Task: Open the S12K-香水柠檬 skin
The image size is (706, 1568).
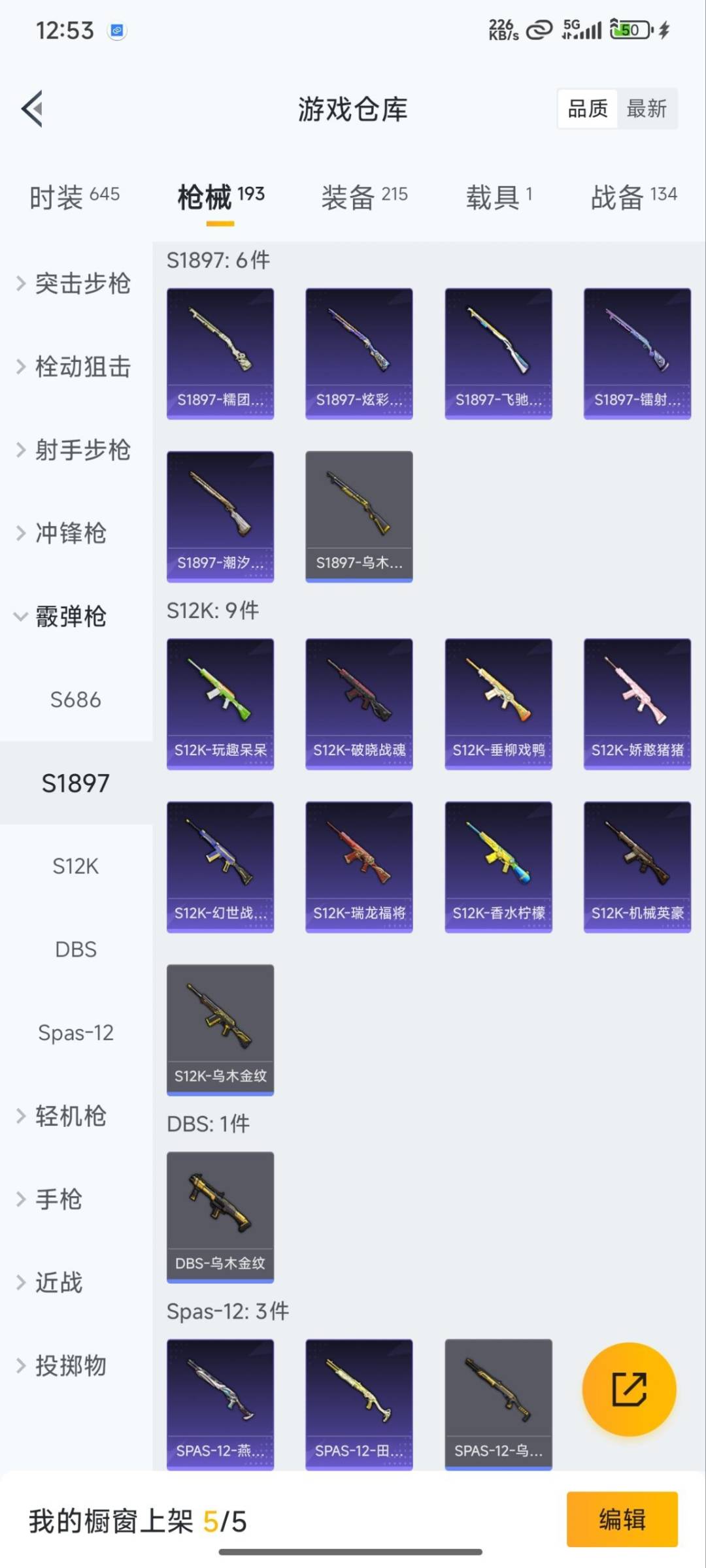Action: point(498,866)
